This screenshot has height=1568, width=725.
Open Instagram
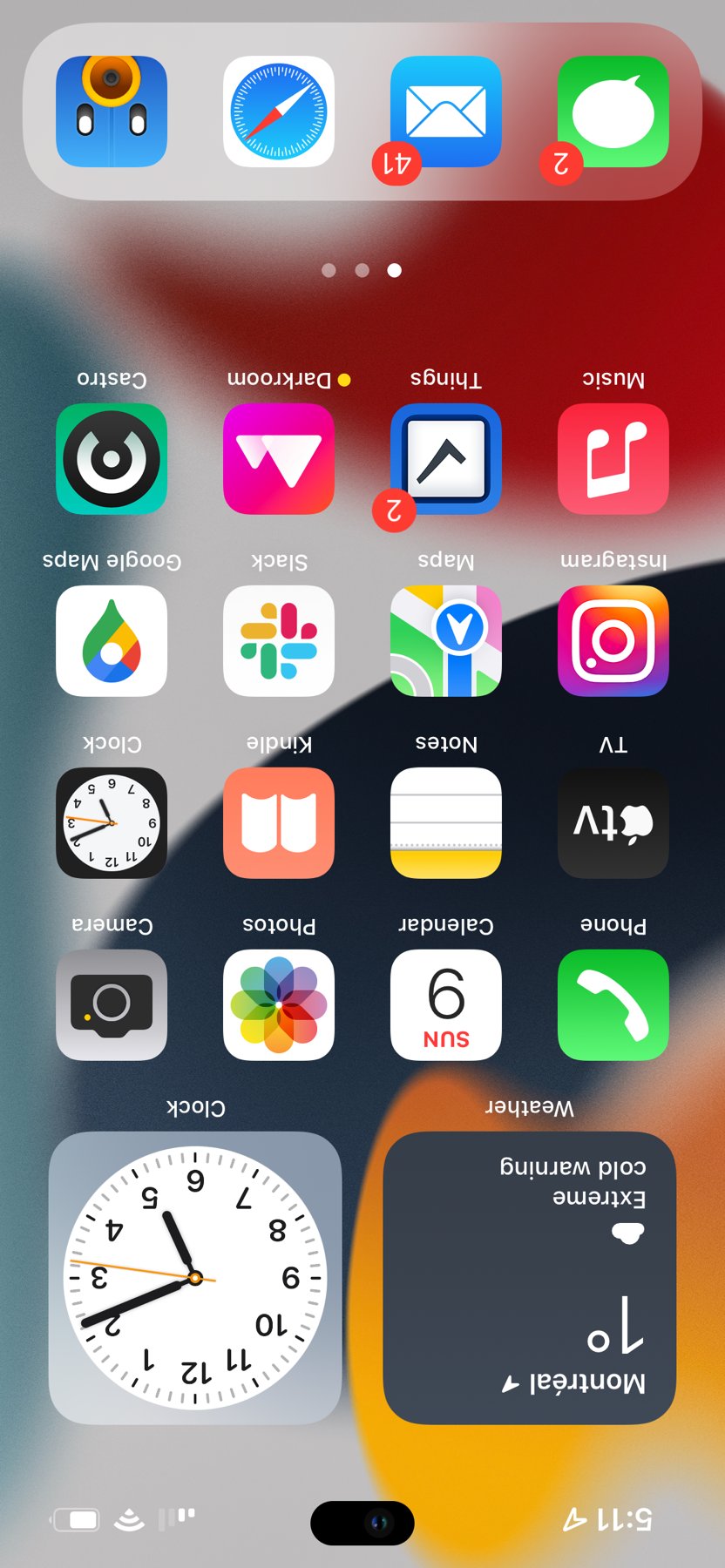613,641
